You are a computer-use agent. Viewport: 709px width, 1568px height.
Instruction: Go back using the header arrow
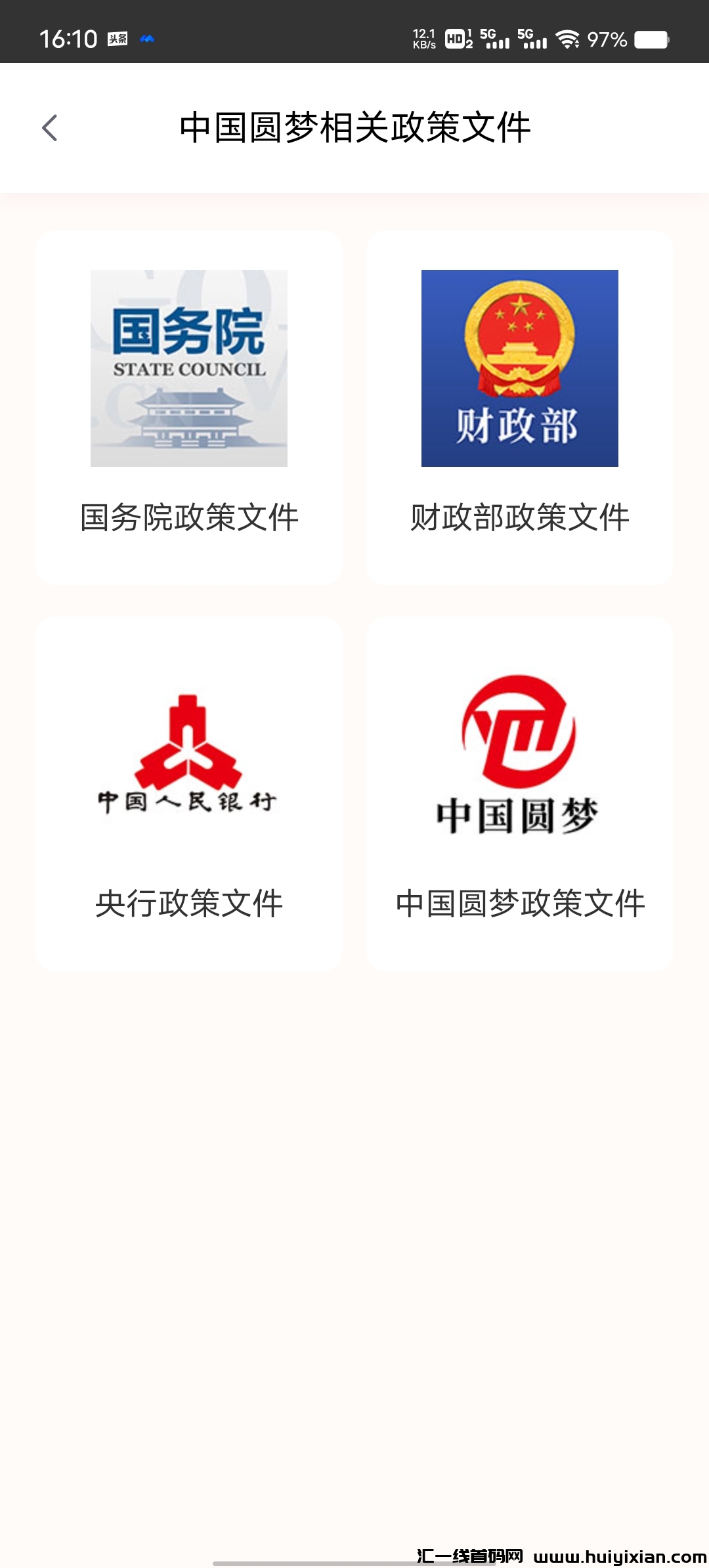coord(50,127)
